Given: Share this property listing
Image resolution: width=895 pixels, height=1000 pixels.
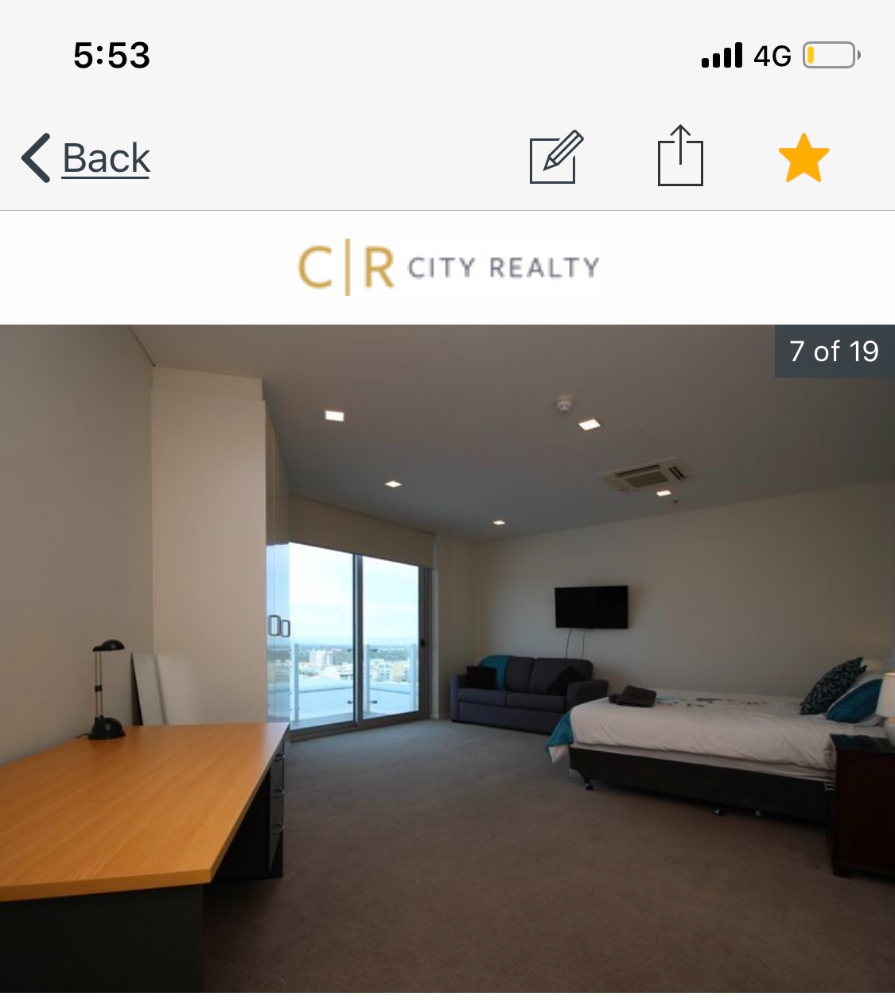Looking at the screenshot, I should tap(680, 156).
